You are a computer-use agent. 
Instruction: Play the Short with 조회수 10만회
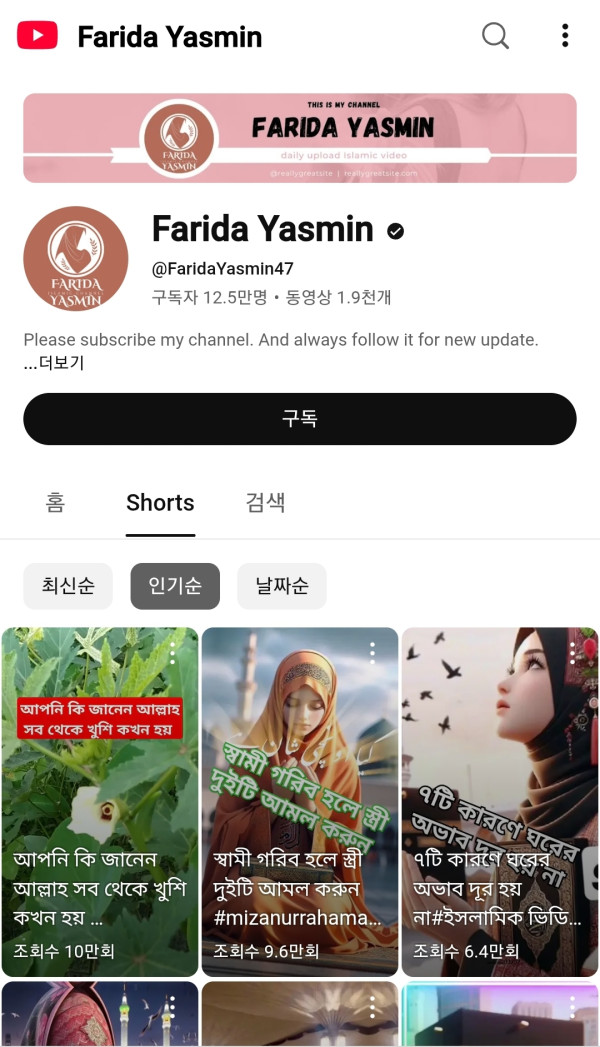(100, 800)
